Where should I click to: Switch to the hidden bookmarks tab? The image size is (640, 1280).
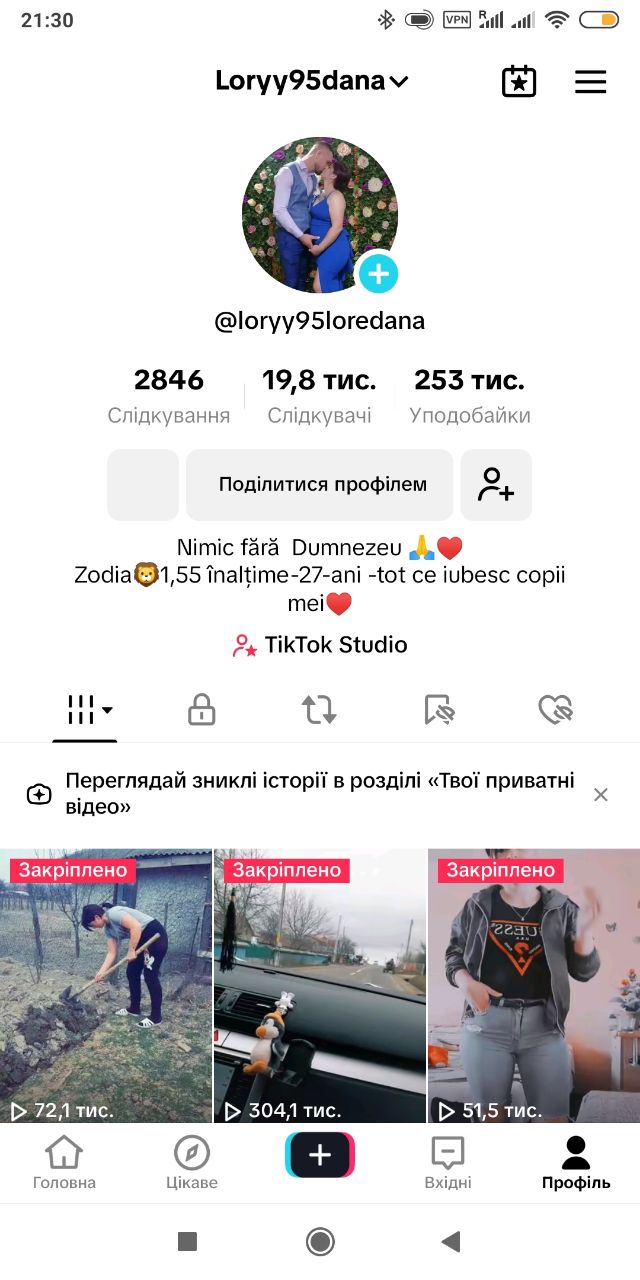439,710
